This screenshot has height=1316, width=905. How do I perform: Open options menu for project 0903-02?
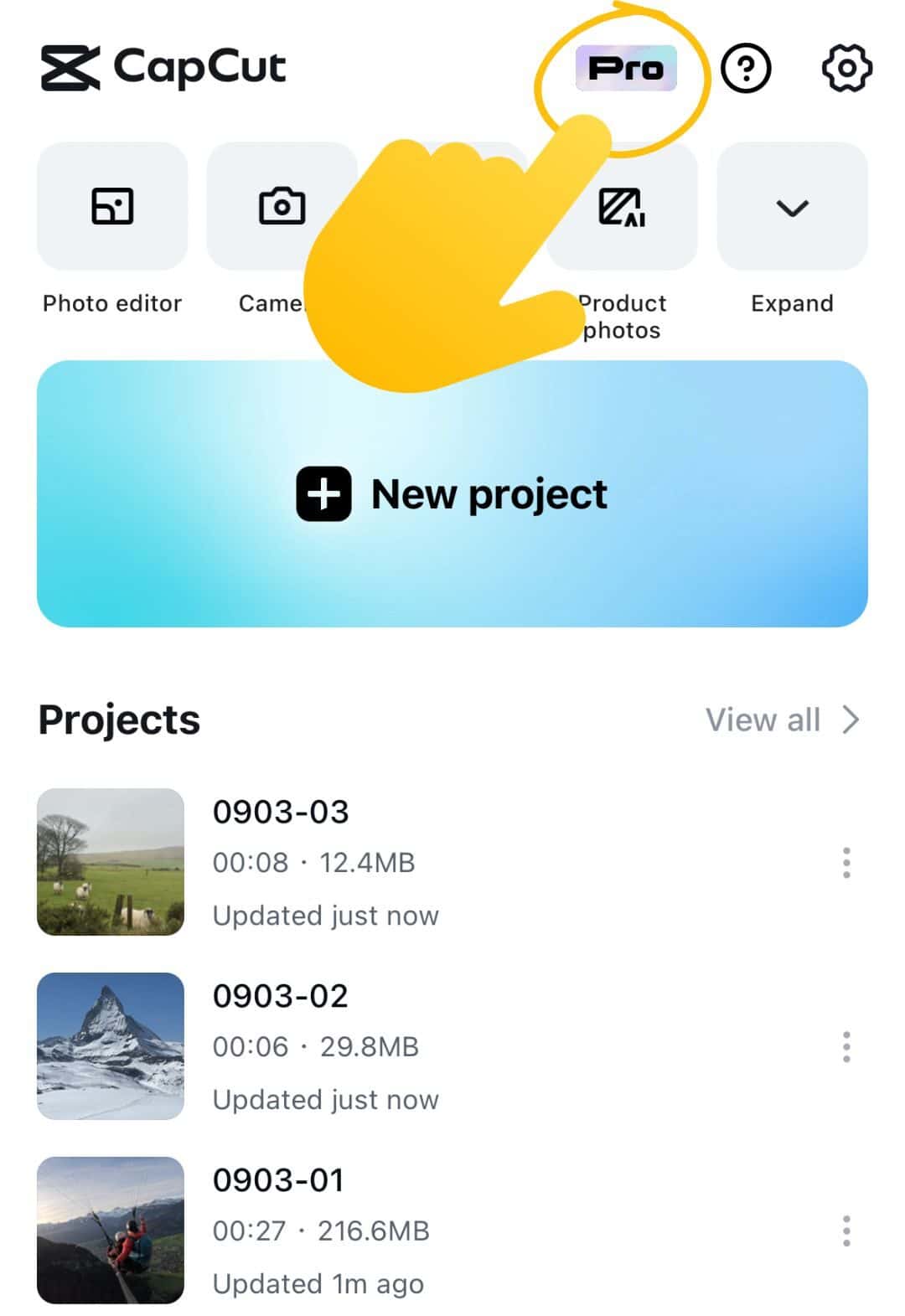846,1047
